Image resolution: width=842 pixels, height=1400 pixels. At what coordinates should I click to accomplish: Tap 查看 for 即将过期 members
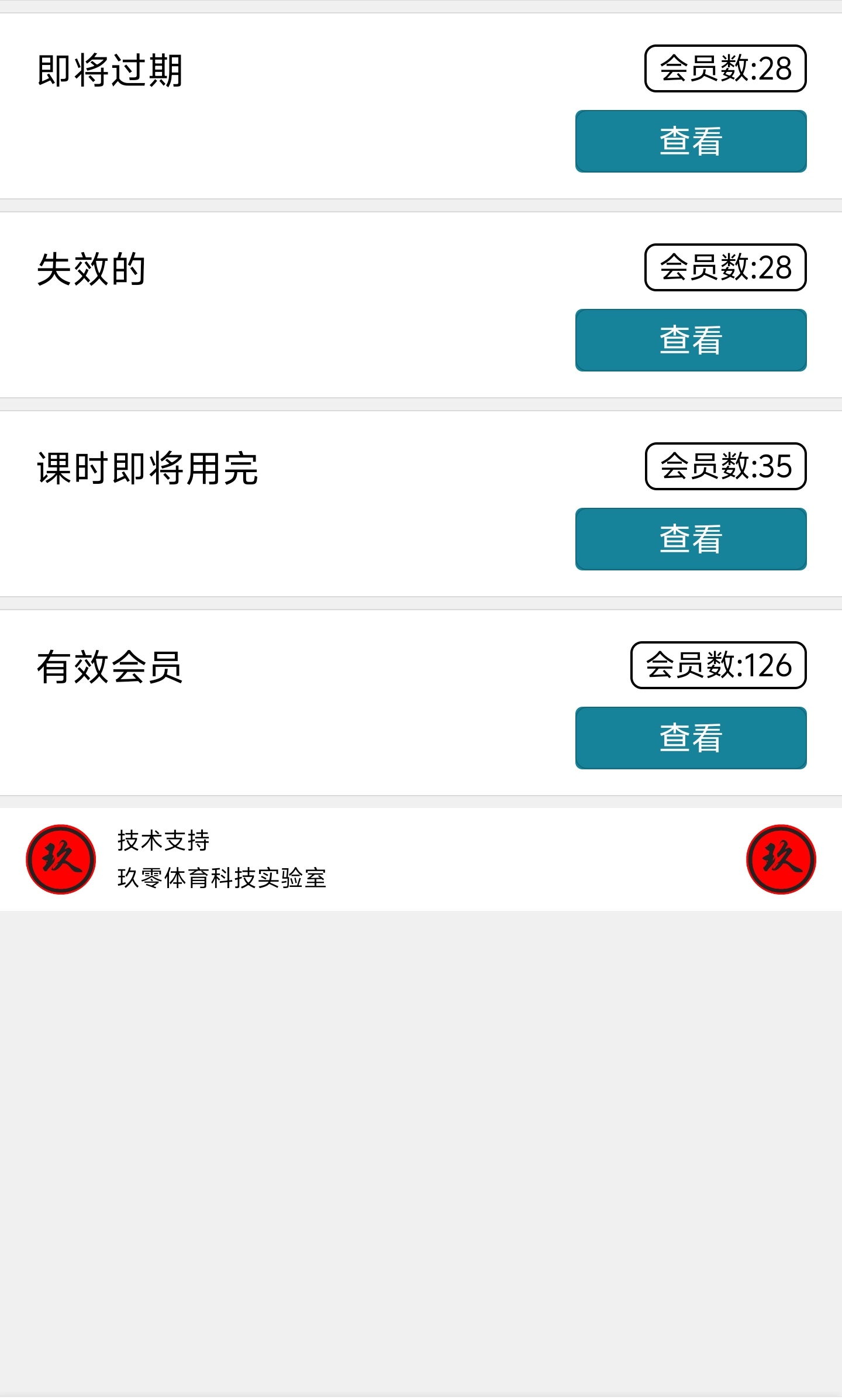click(x=691, y=141)
